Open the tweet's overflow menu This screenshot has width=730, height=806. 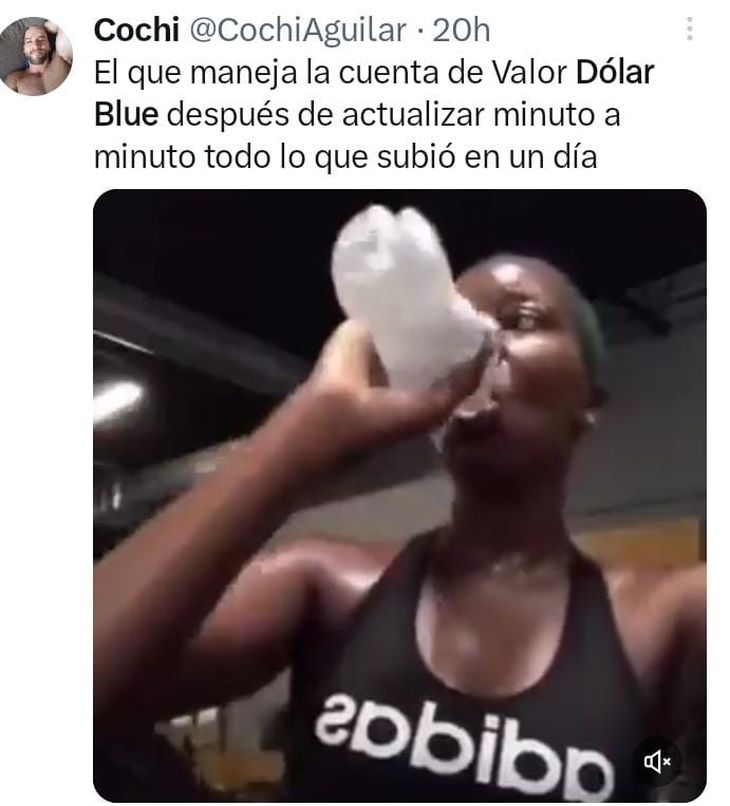(689, 30)
